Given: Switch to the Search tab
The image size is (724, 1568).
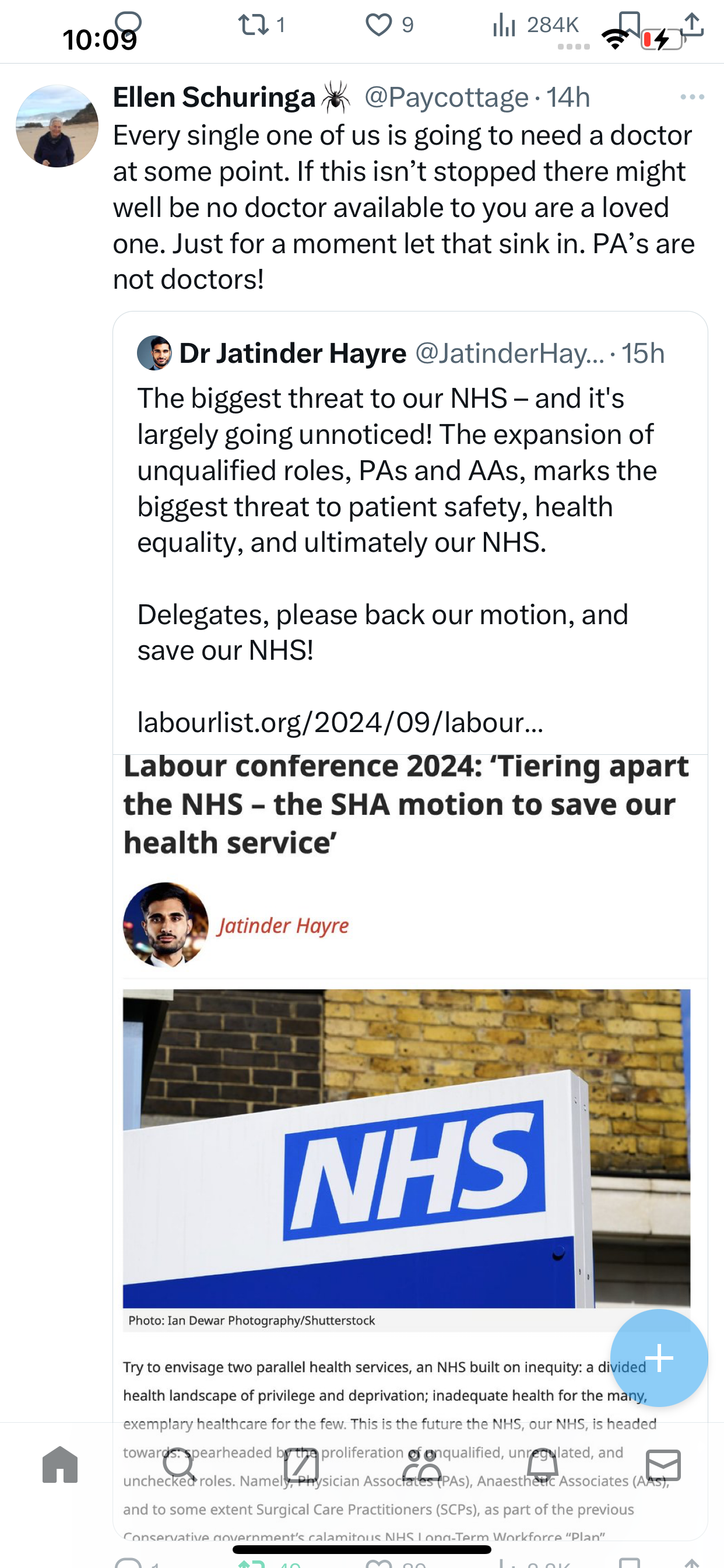Looking at the screenshot, I should 180,1465.
